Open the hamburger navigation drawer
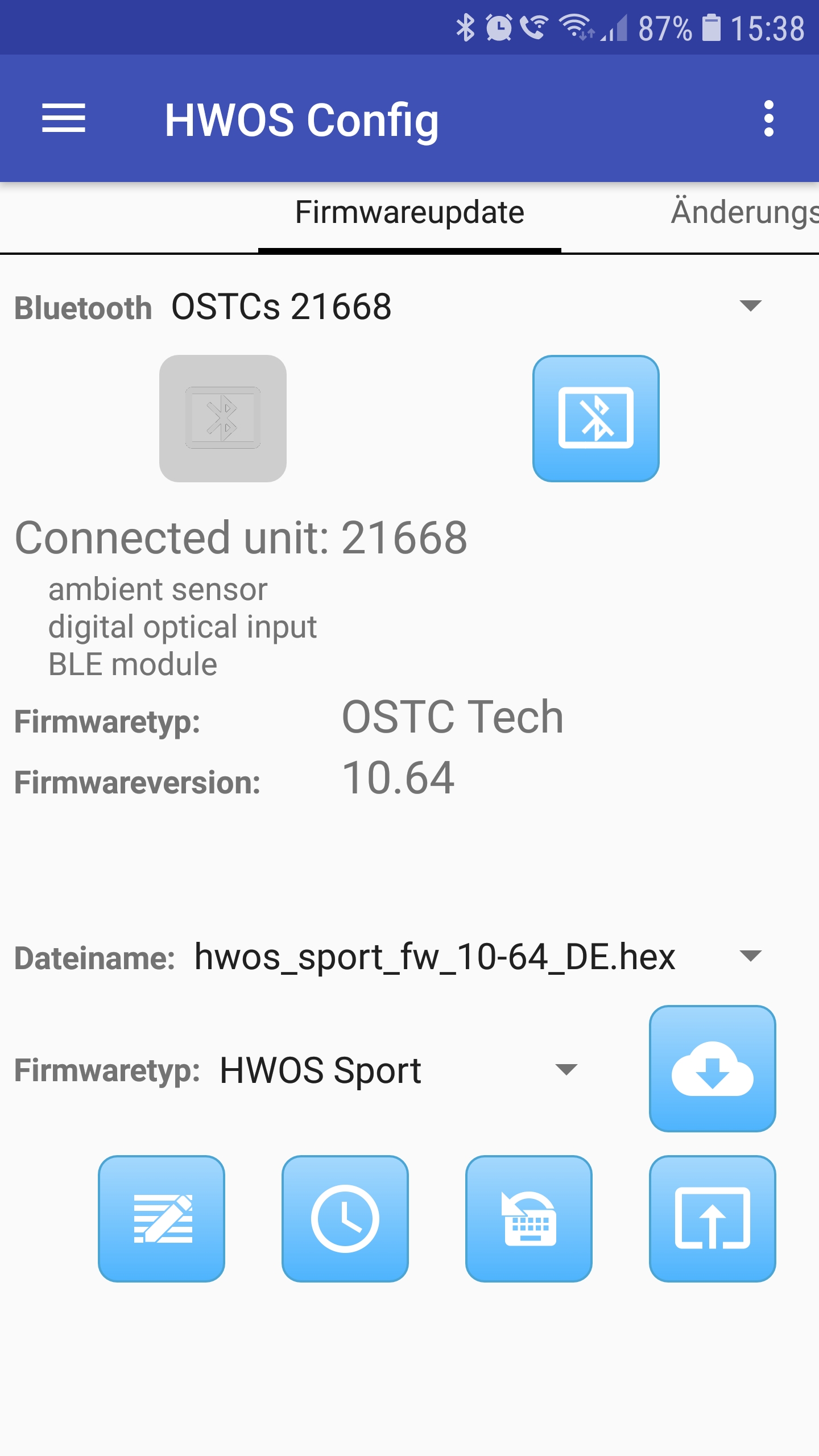The height and width of the screenshot is (1456, 819). 64,118
